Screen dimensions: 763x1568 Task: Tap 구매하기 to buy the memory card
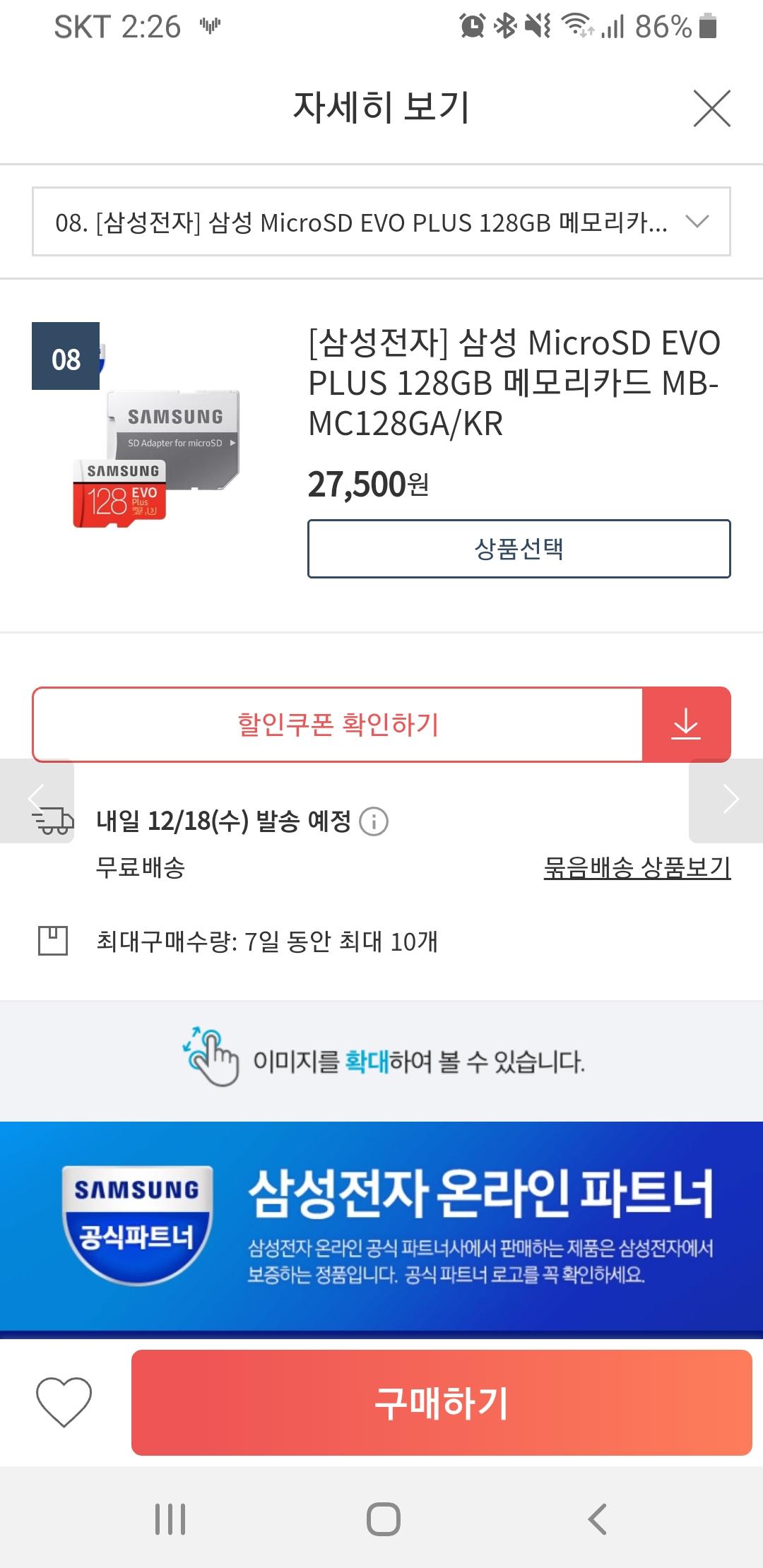(x=442, y=1403)
